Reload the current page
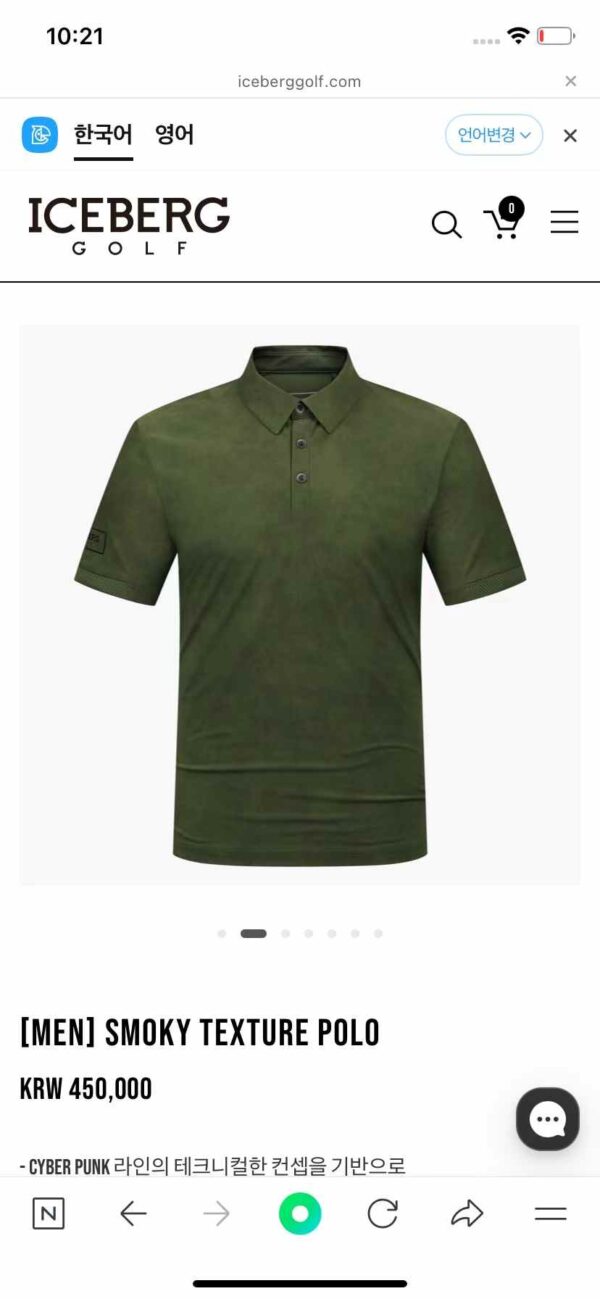The width and height of the screenshot is (600, 1299). 383,1214
